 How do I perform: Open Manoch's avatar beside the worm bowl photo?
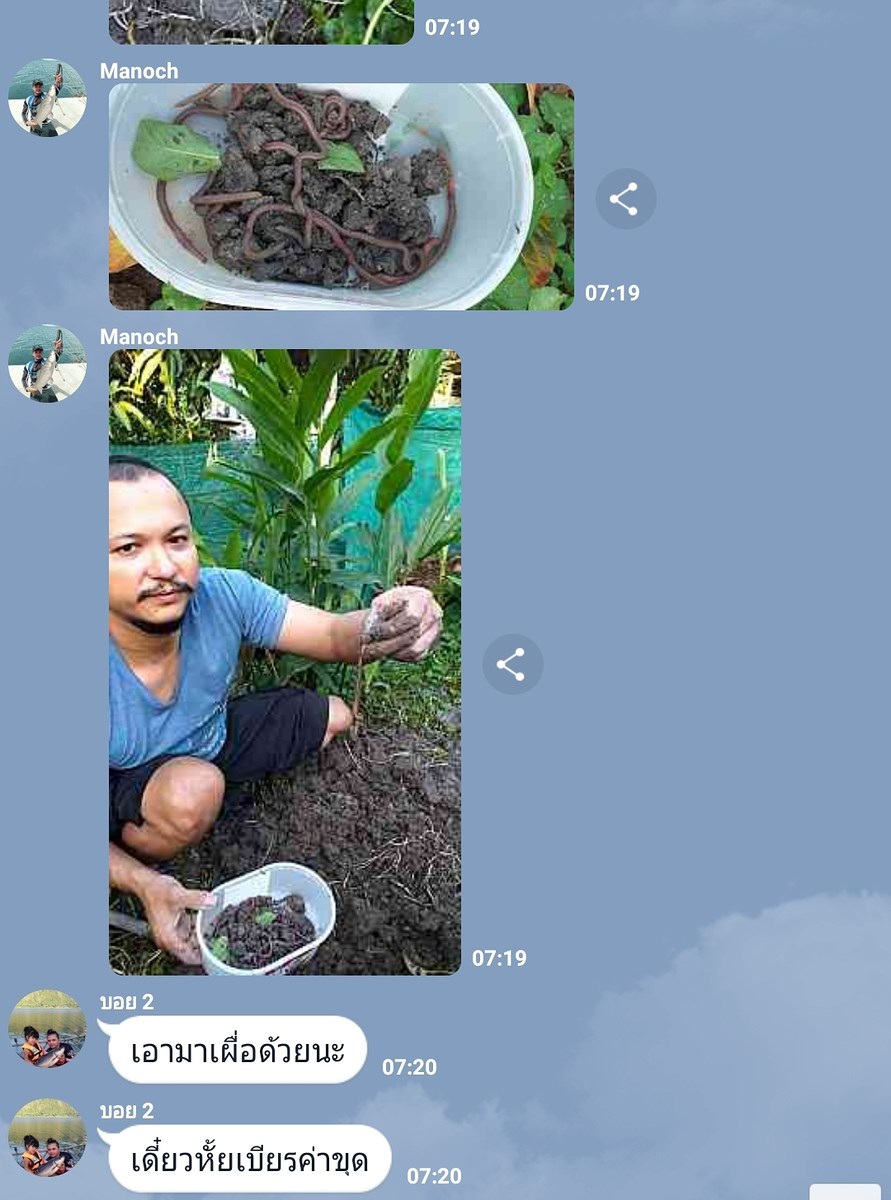pos(47,98)
